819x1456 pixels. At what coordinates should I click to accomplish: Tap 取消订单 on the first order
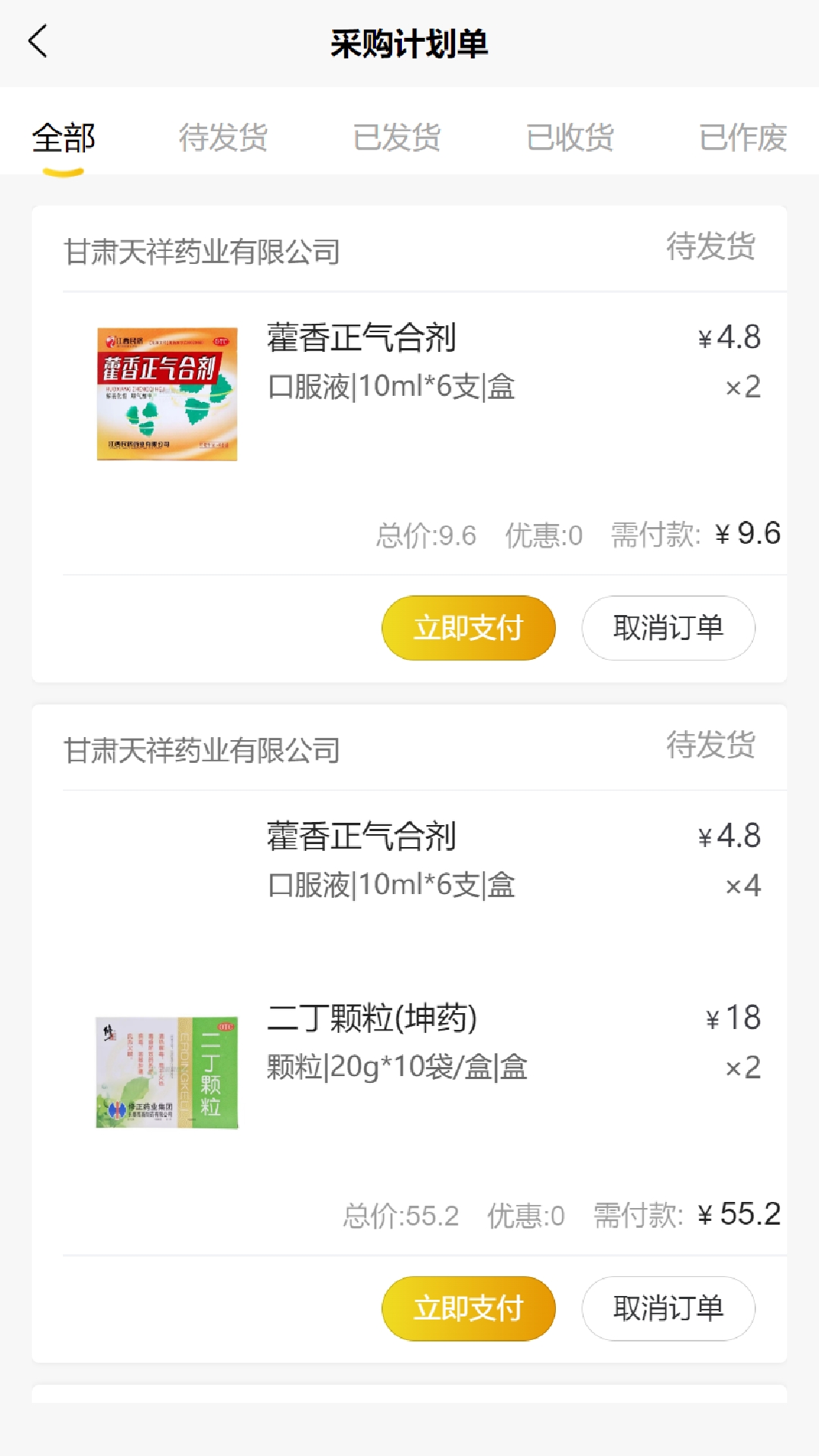click(668, 627)
